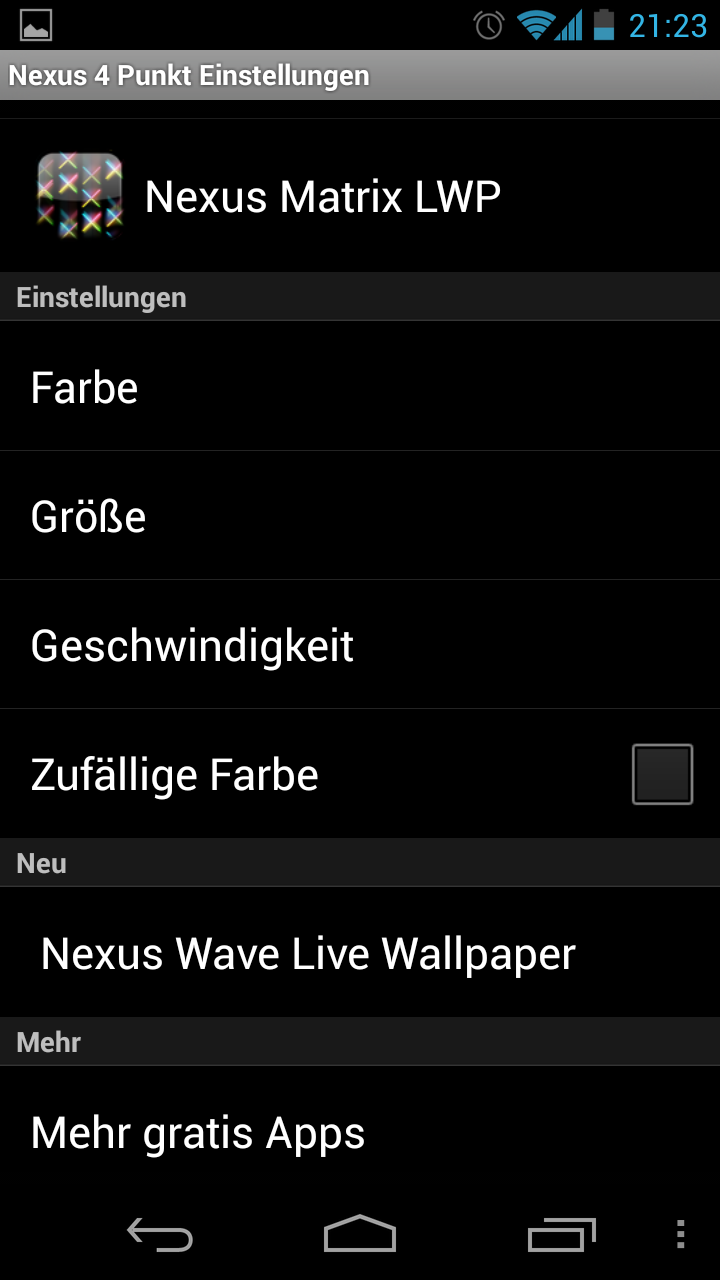This screenshot has height=1280, width=720.
Task: Open the Farbe setting
Action: (x=360, y=387)
